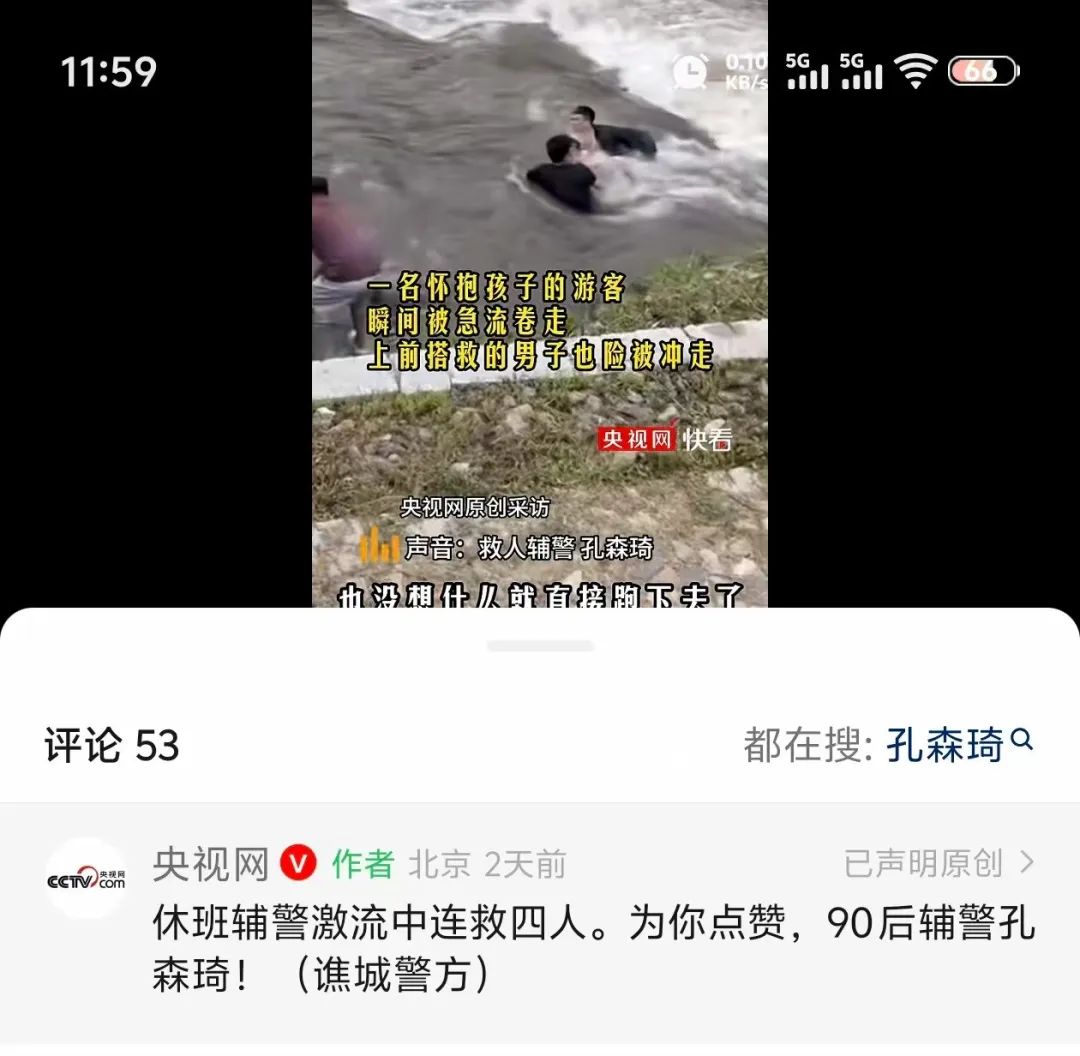Tap the video to resume fullscreen view

pyautogui.click(x=539, y=300)
